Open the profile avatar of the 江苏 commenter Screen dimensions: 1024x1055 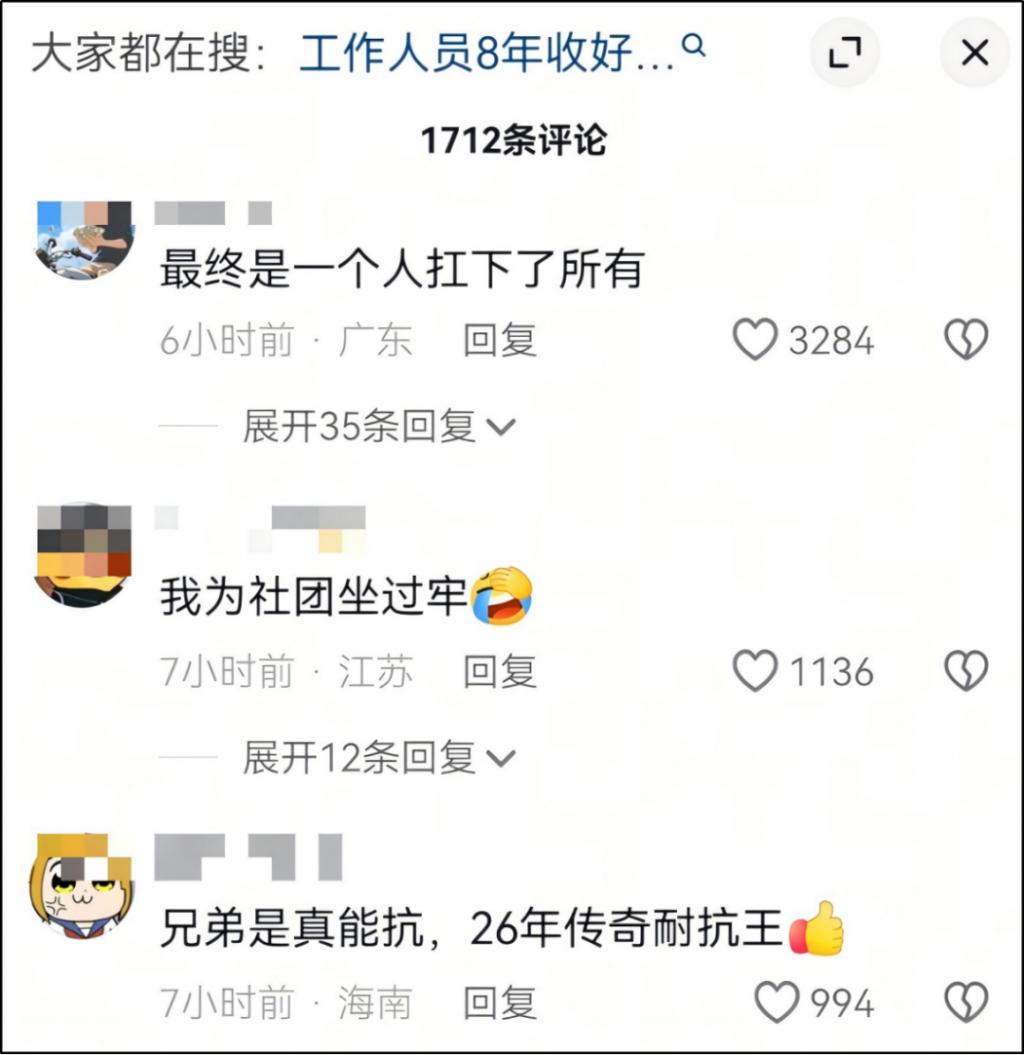pyautogui.click(x=84, y=555)
